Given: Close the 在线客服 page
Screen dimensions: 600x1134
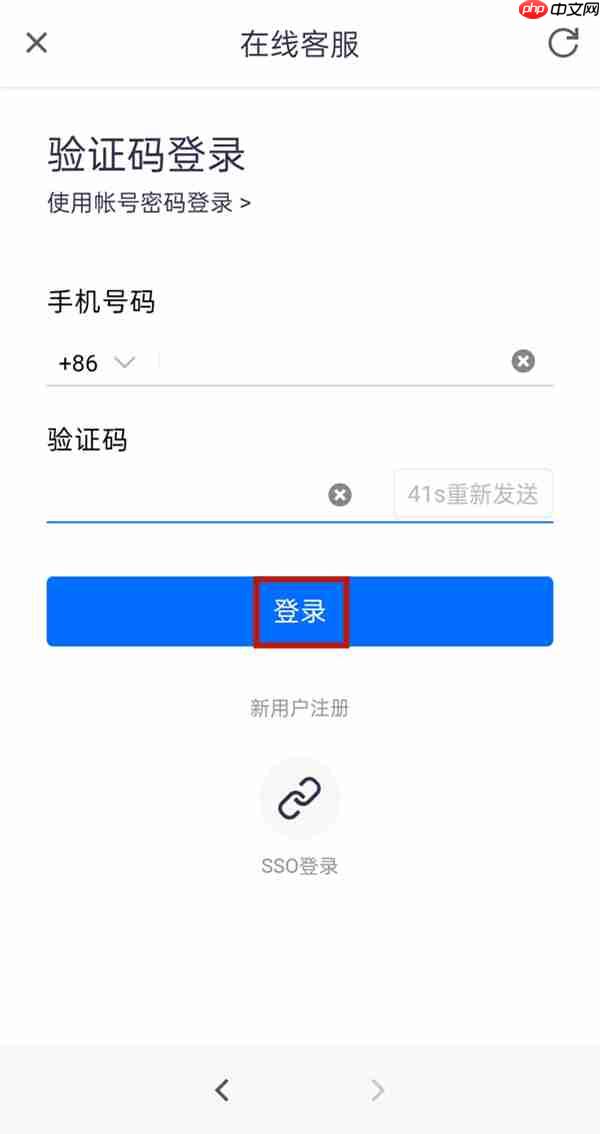Looking at the screenshot, I should pyautogui.click(x=36, y=43).
